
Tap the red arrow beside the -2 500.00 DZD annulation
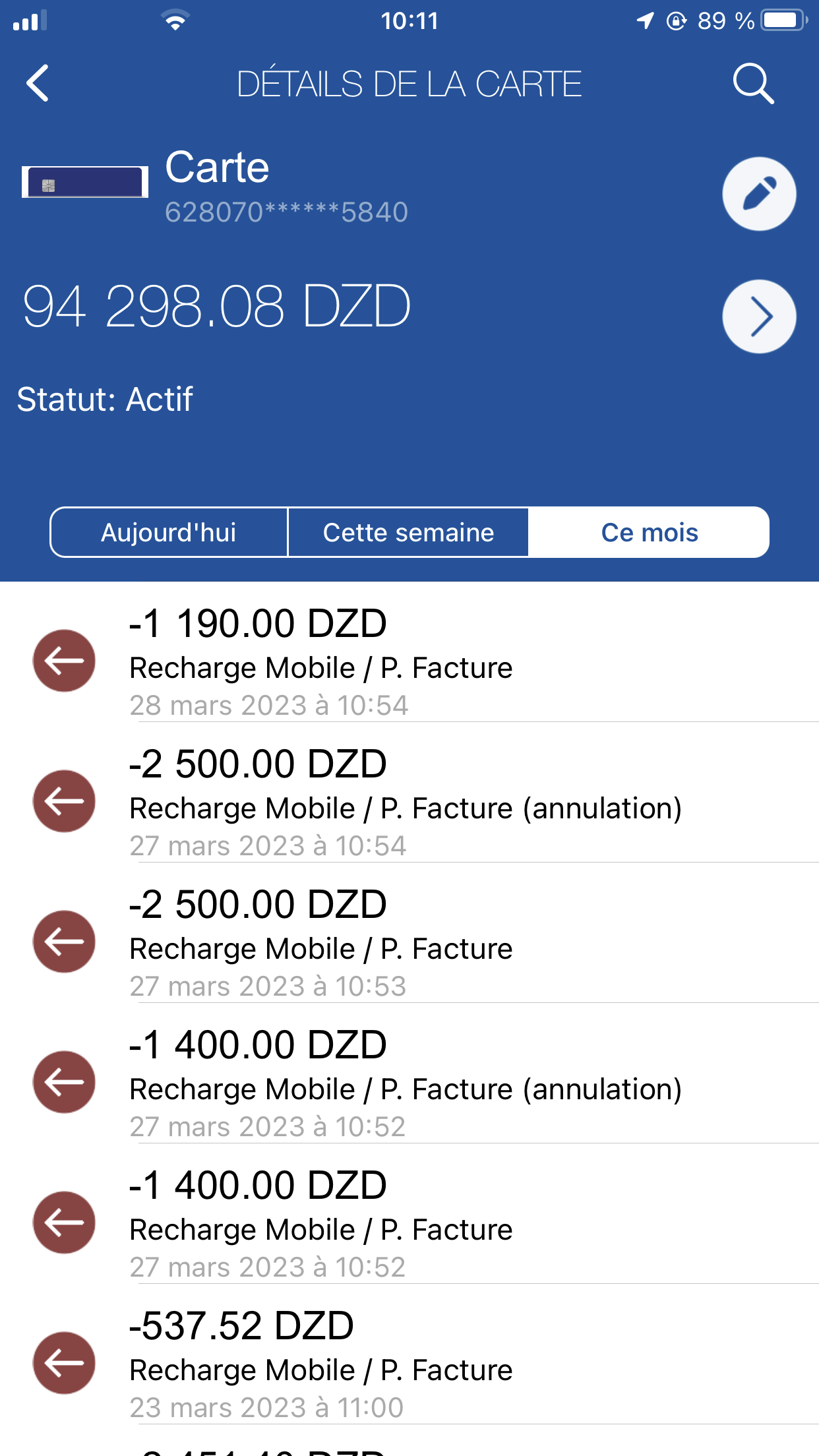pos(63,801)
